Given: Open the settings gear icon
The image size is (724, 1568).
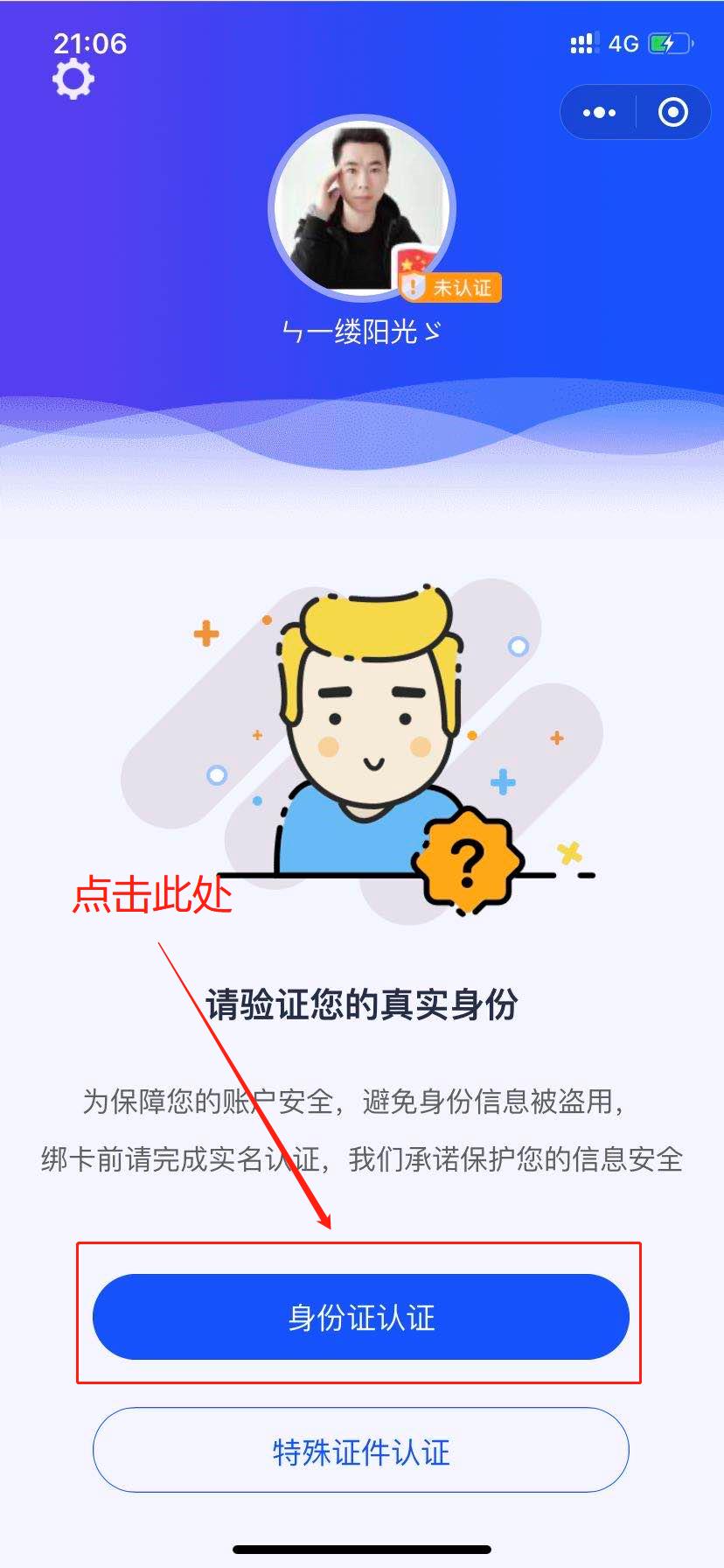Looking at the screenshot, I should click(x=73, y=80).
